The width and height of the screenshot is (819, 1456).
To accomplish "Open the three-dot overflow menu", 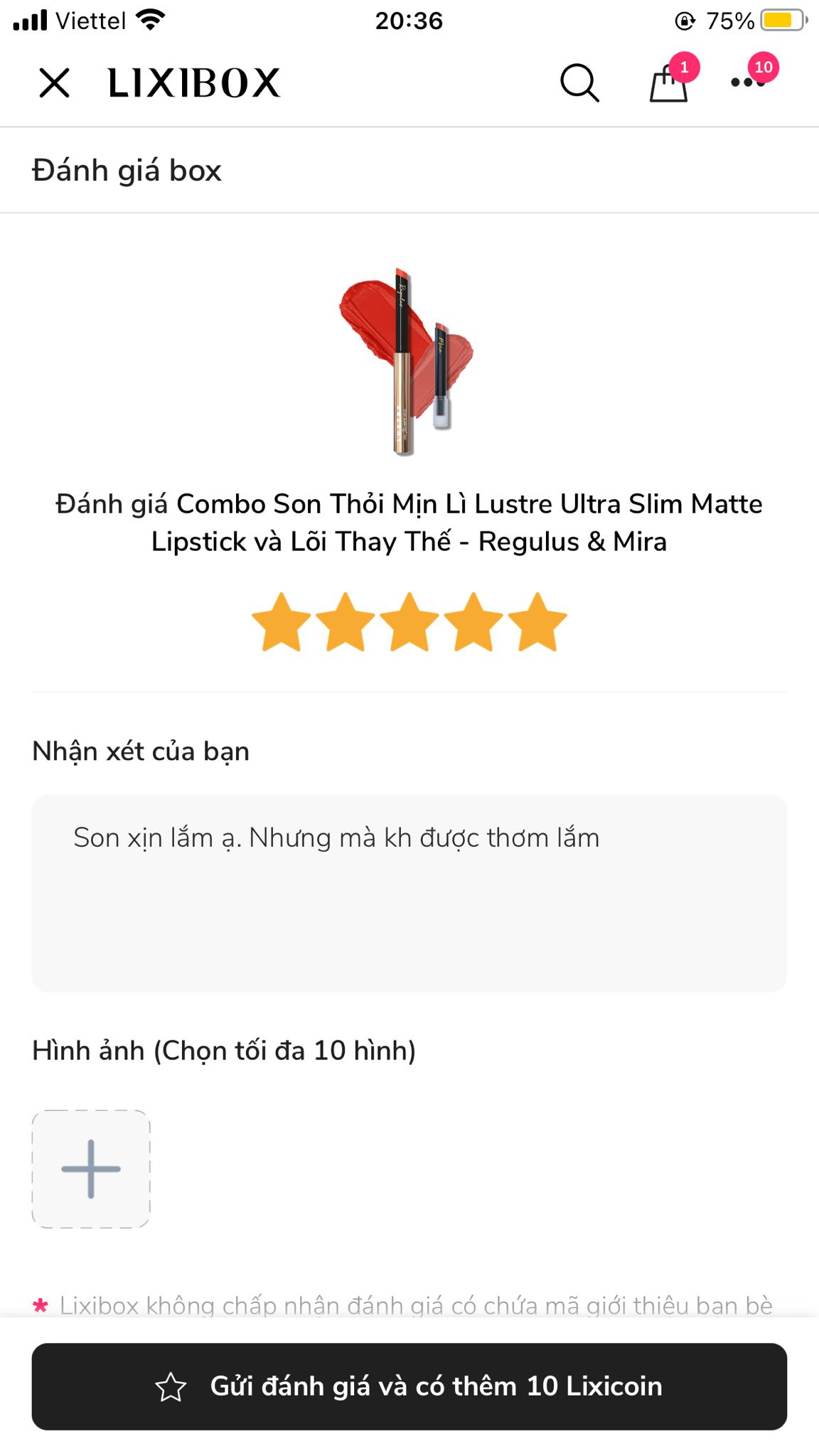I will point(748,82).
